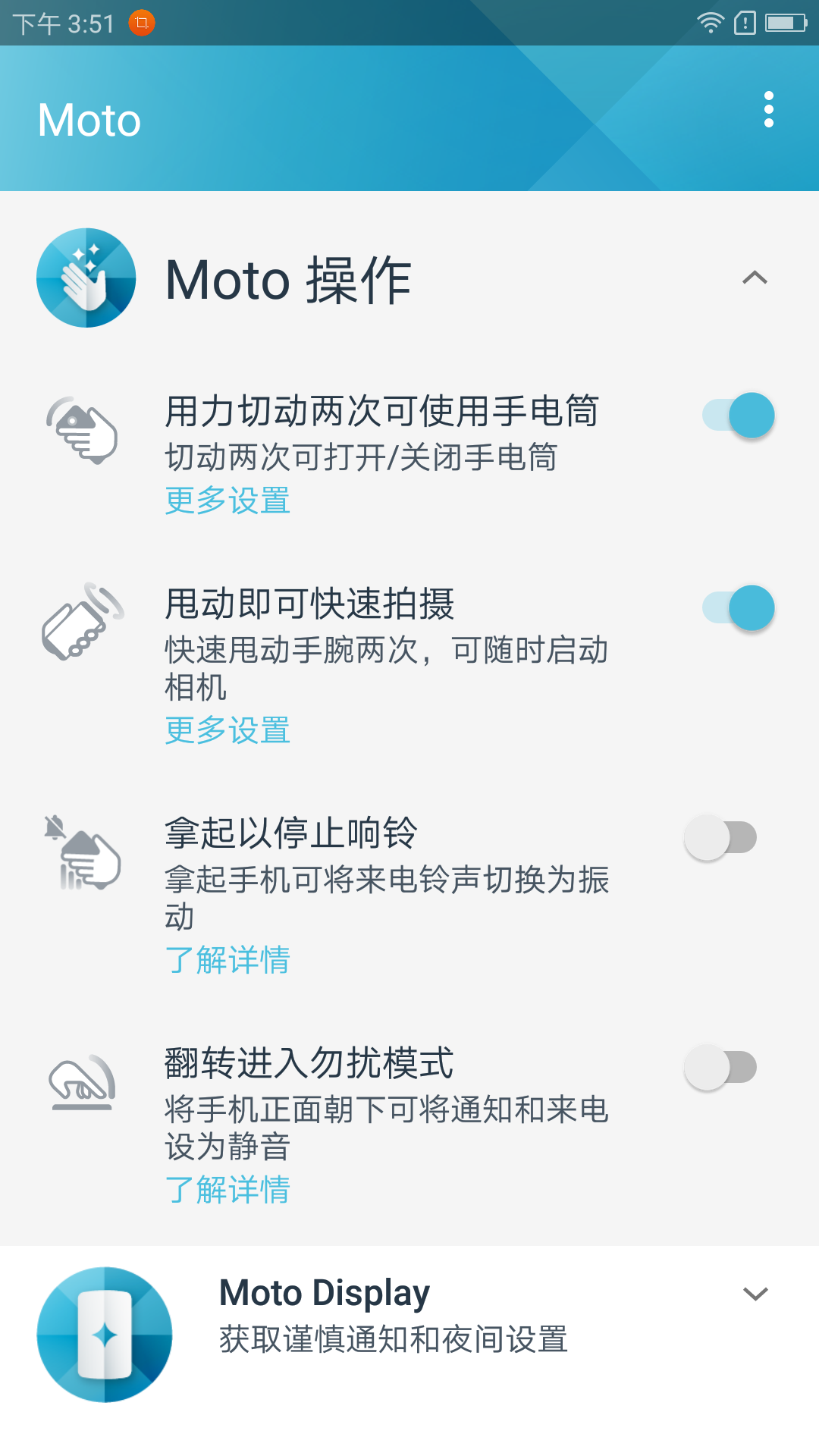Click the Moto title in app bar

tap(89, 119)
